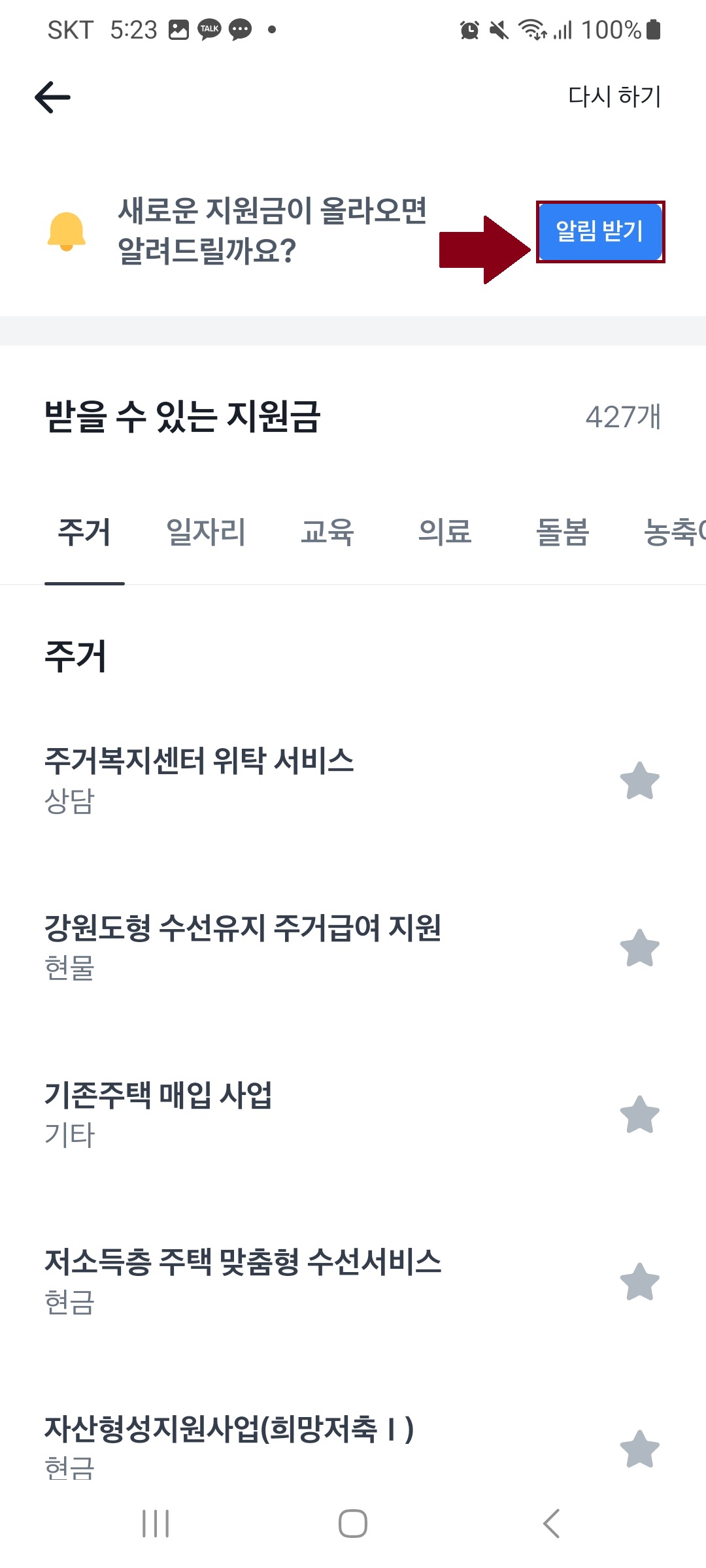Tap 다시 하기 to restart
Viewport: 706px width, 1568px height.
click(x=613, y=96)
